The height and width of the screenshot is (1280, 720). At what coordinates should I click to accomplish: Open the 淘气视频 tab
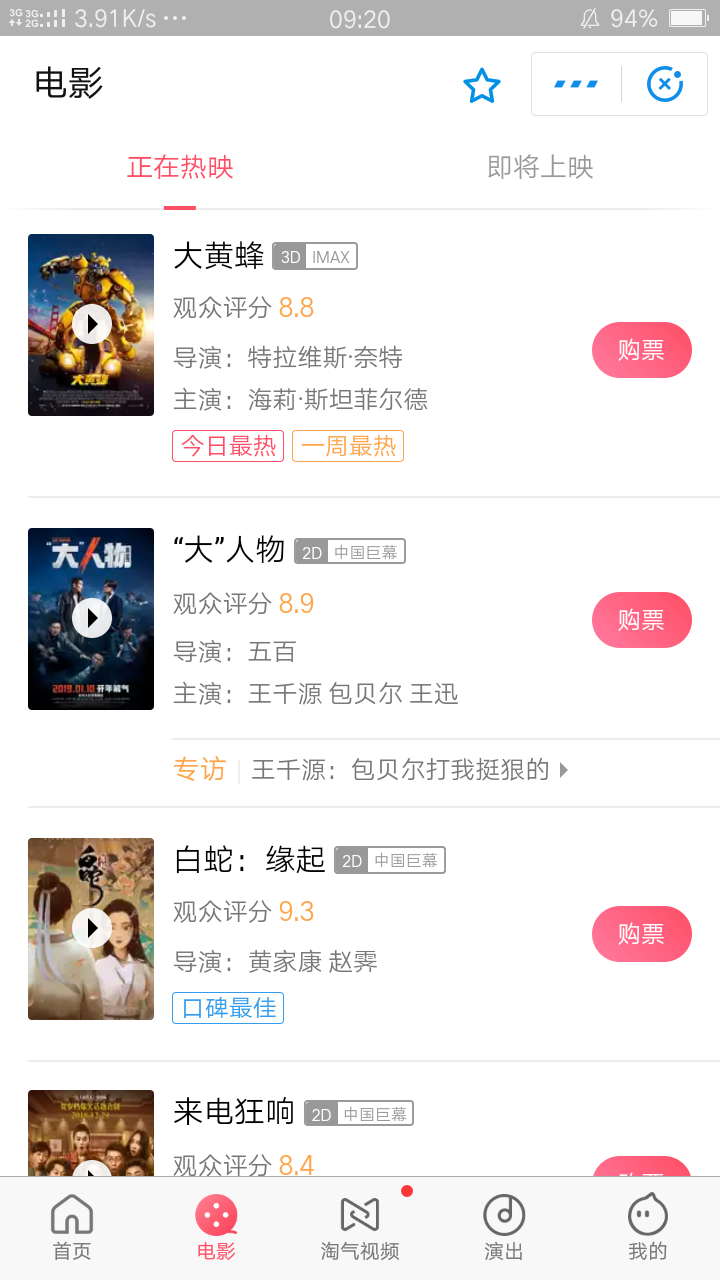pyautogui.click(x=360, y=1228)
